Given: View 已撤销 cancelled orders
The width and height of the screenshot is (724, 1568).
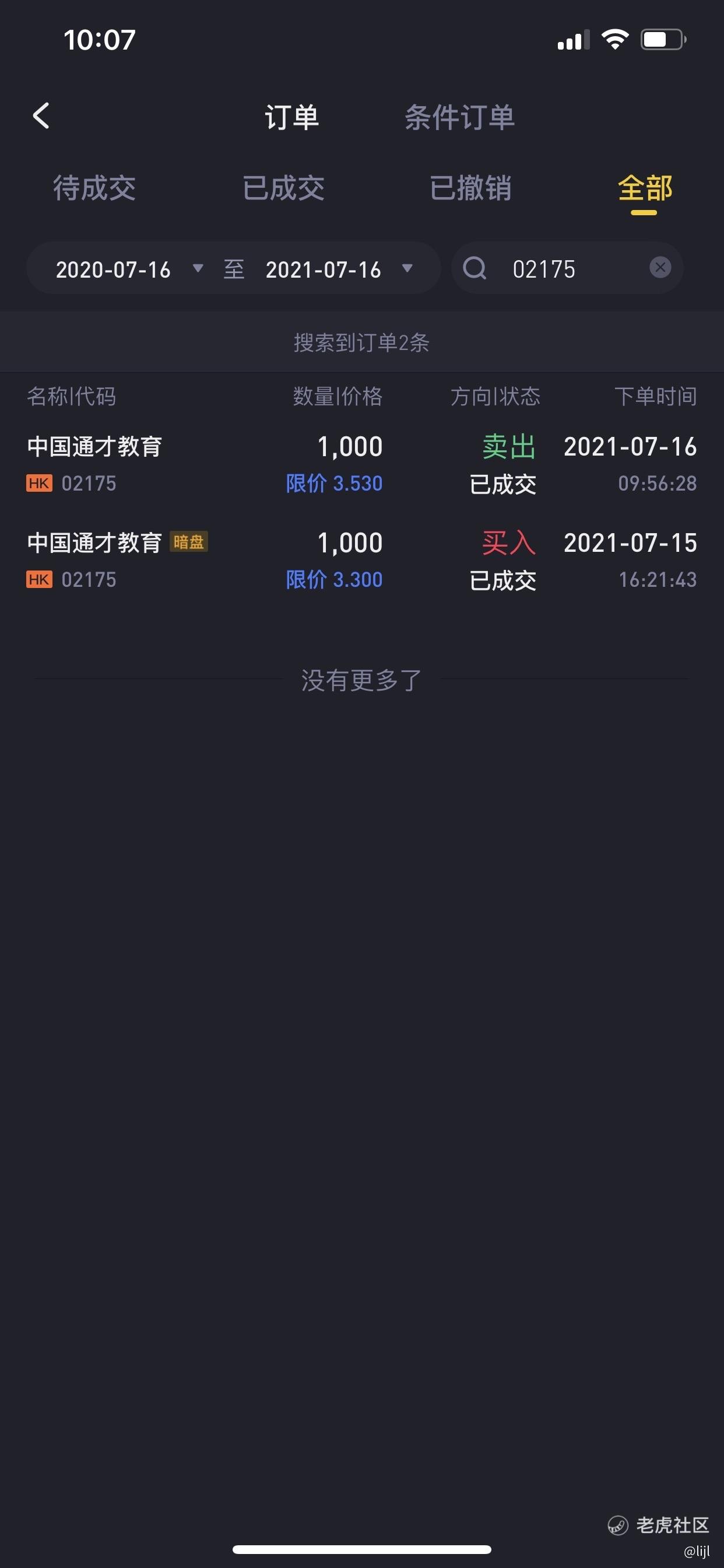Looking at the screenshot, I should pos(470,188).
